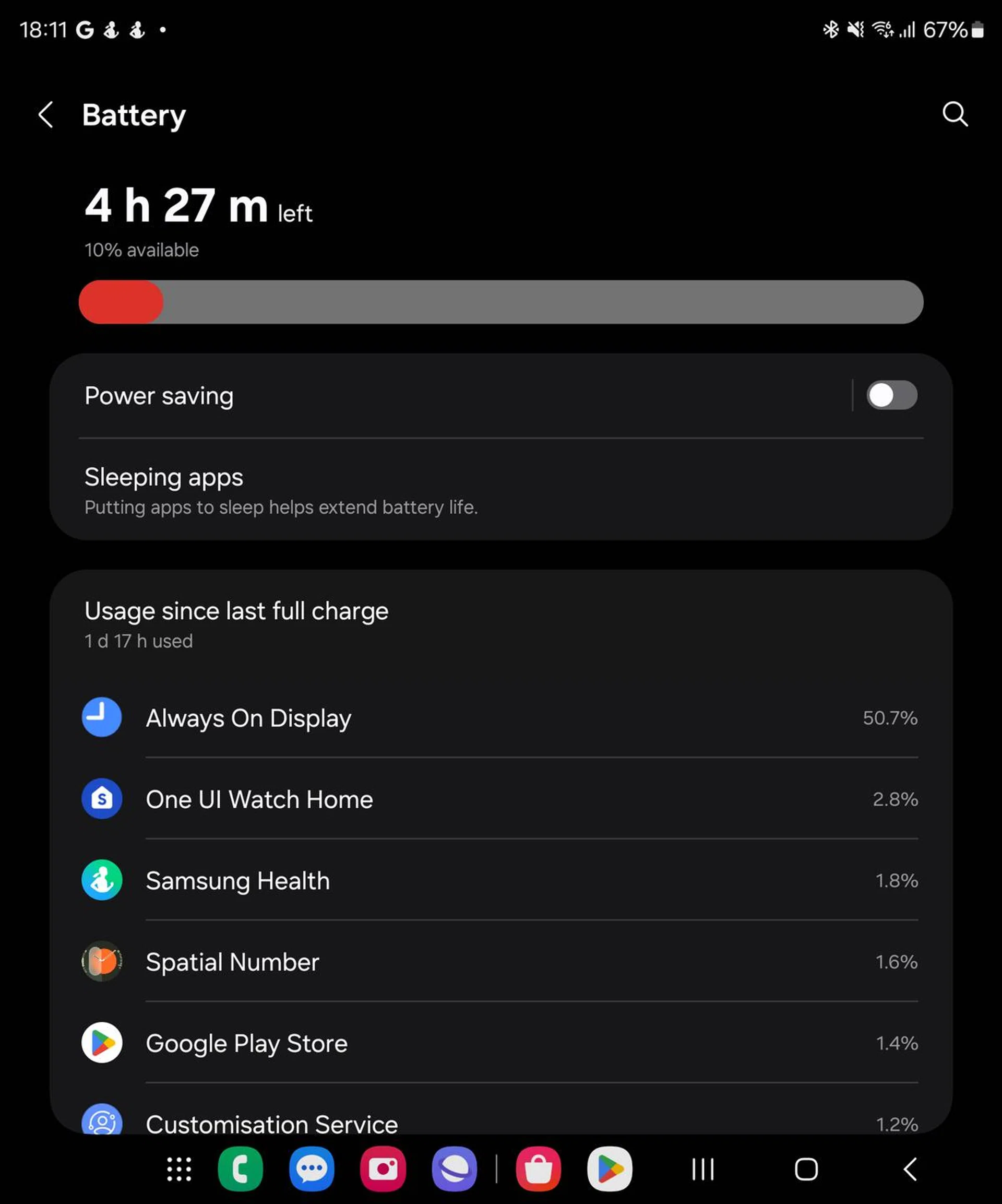Launch Samsung Internet browser from taskbar

tap(454, 1170)
